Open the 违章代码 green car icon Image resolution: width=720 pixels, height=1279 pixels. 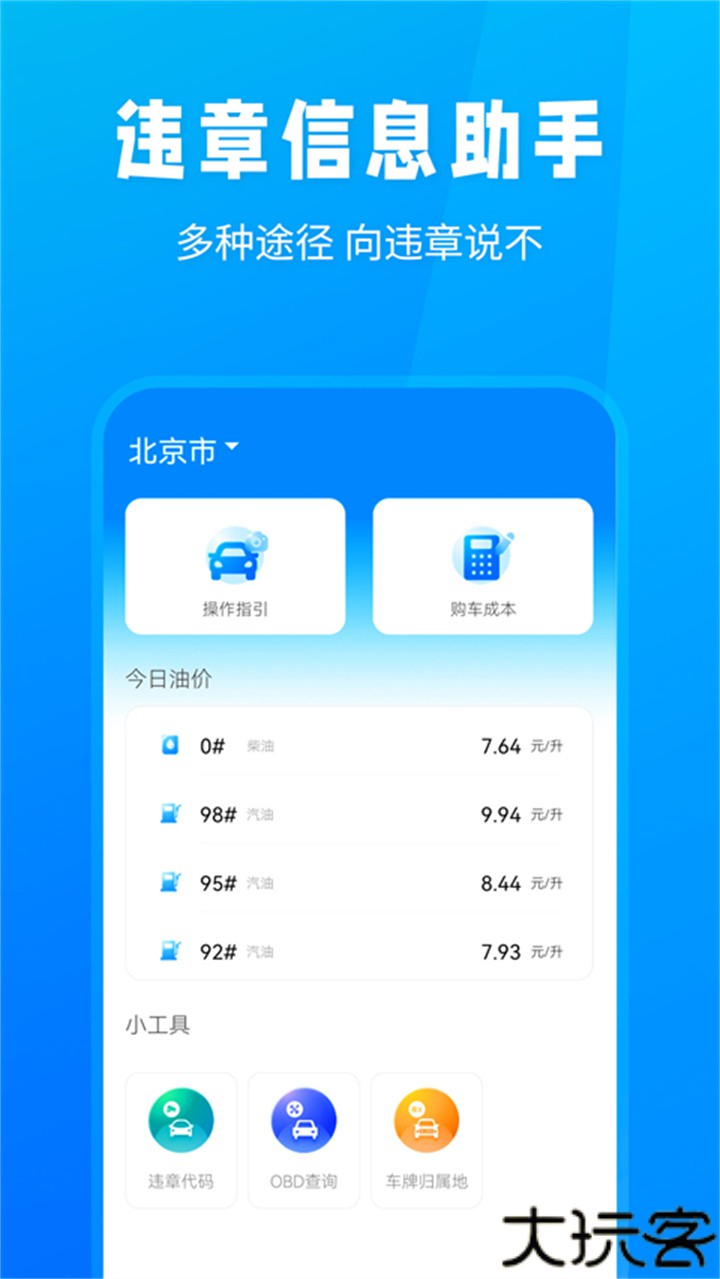tap(181, 1119)
